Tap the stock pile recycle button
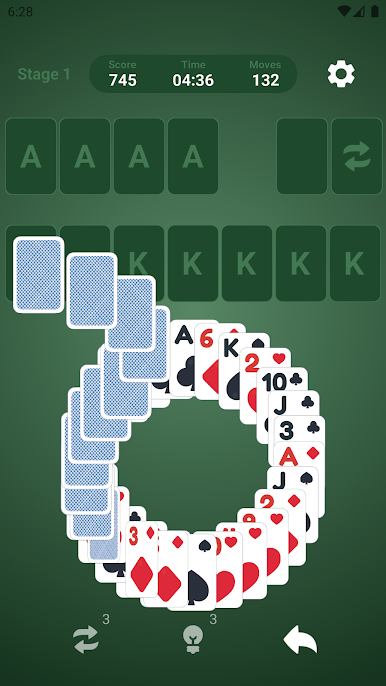The height and width of the screenshot is (686, 386). (x=357, y=156)
